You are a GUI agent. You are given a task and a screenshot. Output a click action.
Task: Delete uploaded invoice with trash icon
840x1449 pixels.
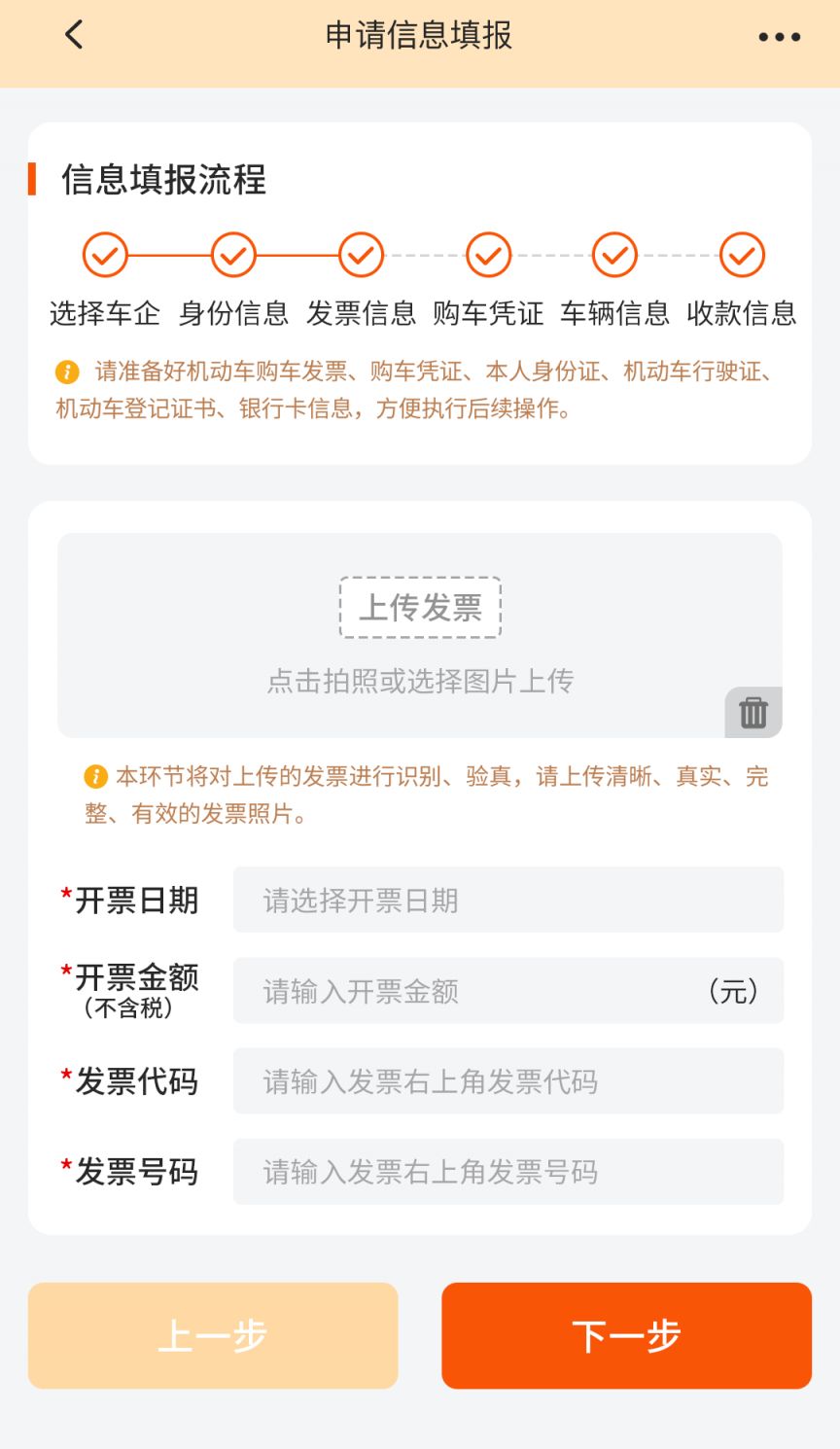[x=753, y=713]
